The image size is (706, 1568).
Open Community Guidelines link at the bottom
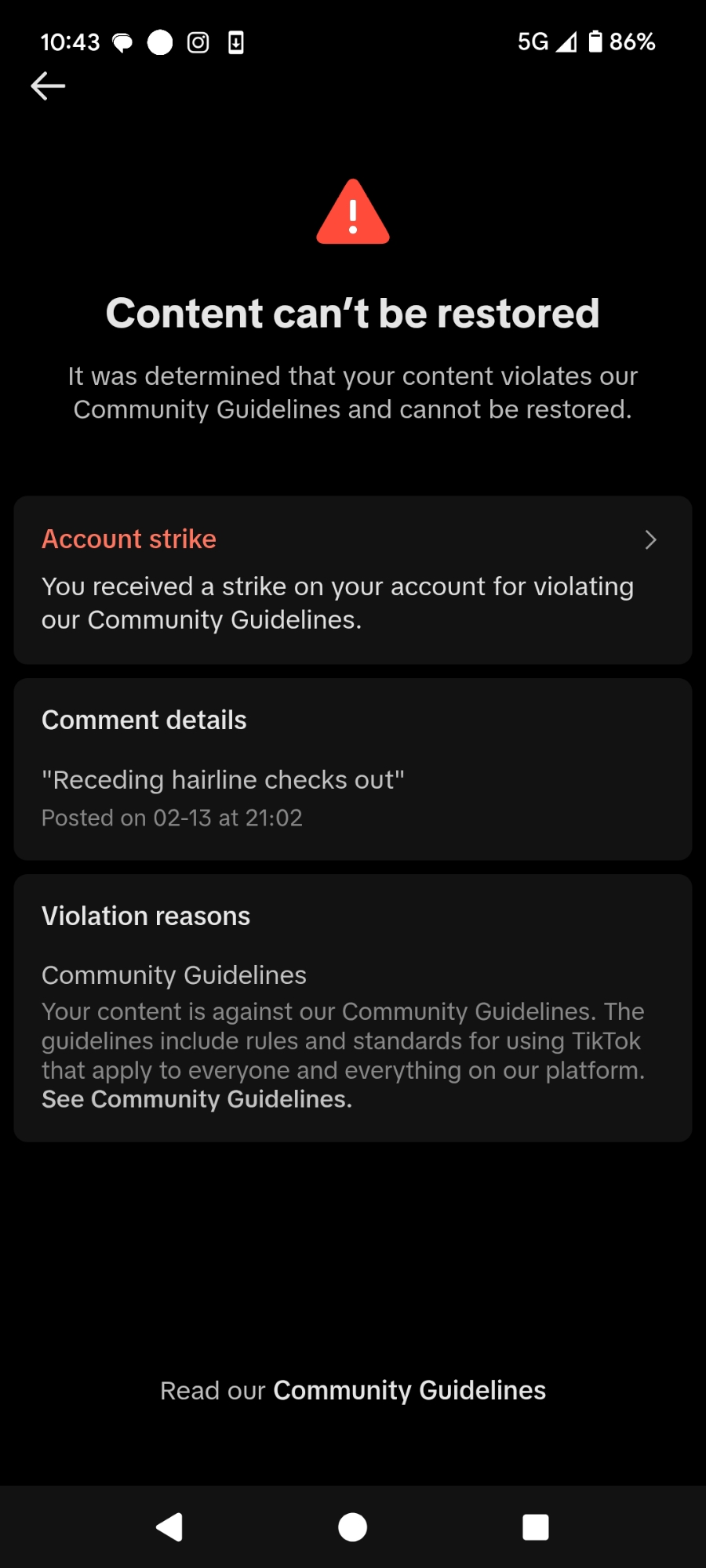(x=409, y=1390)
